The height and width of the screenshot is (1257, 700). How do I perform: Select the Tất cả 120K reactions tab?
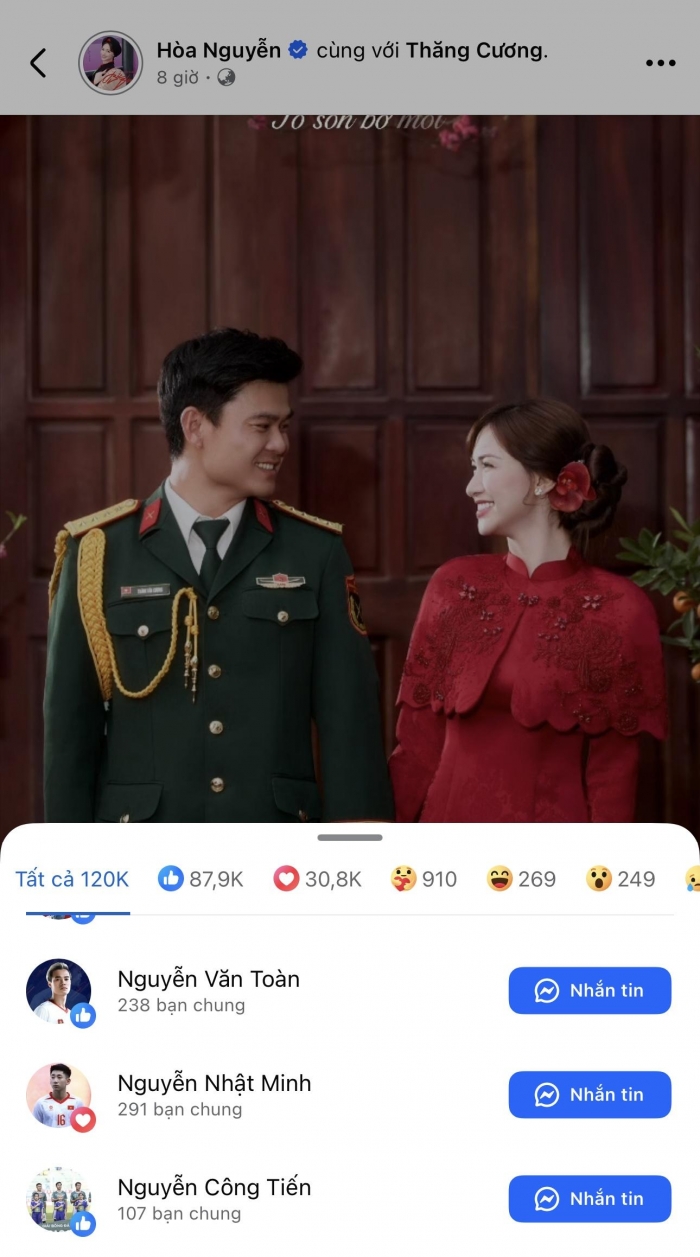coord(72,880)
